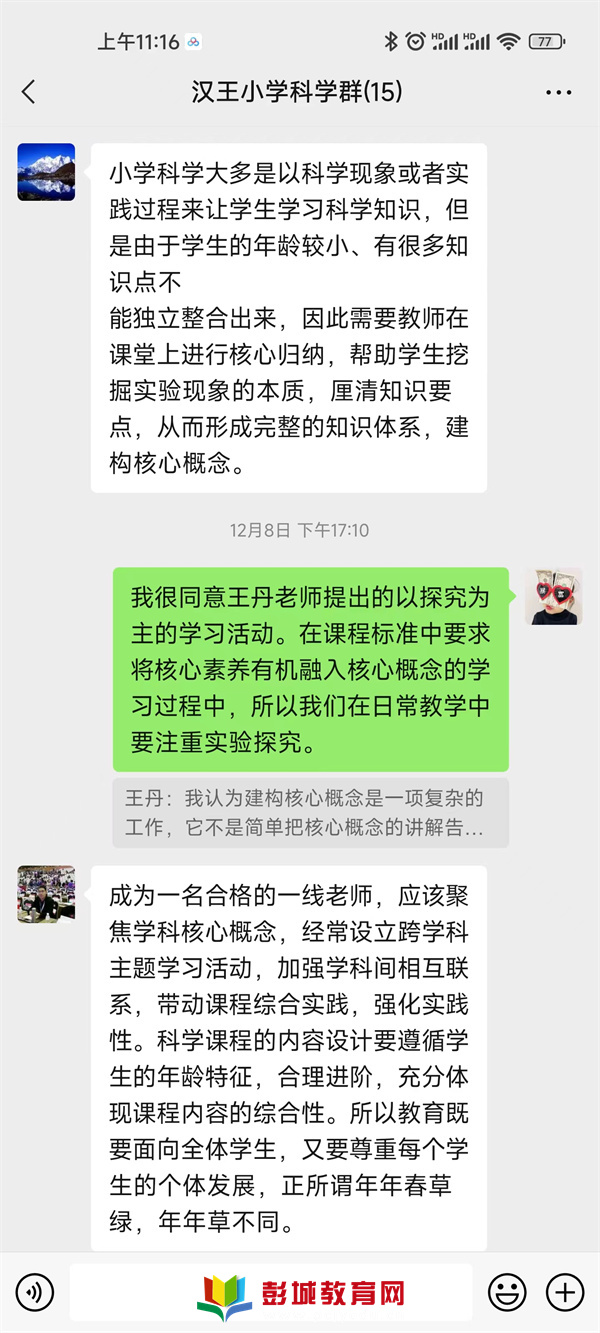Open my own avatar beside the green message
Screen dimensions: 600x1333
pyautogui.click(x=554, y=597)
